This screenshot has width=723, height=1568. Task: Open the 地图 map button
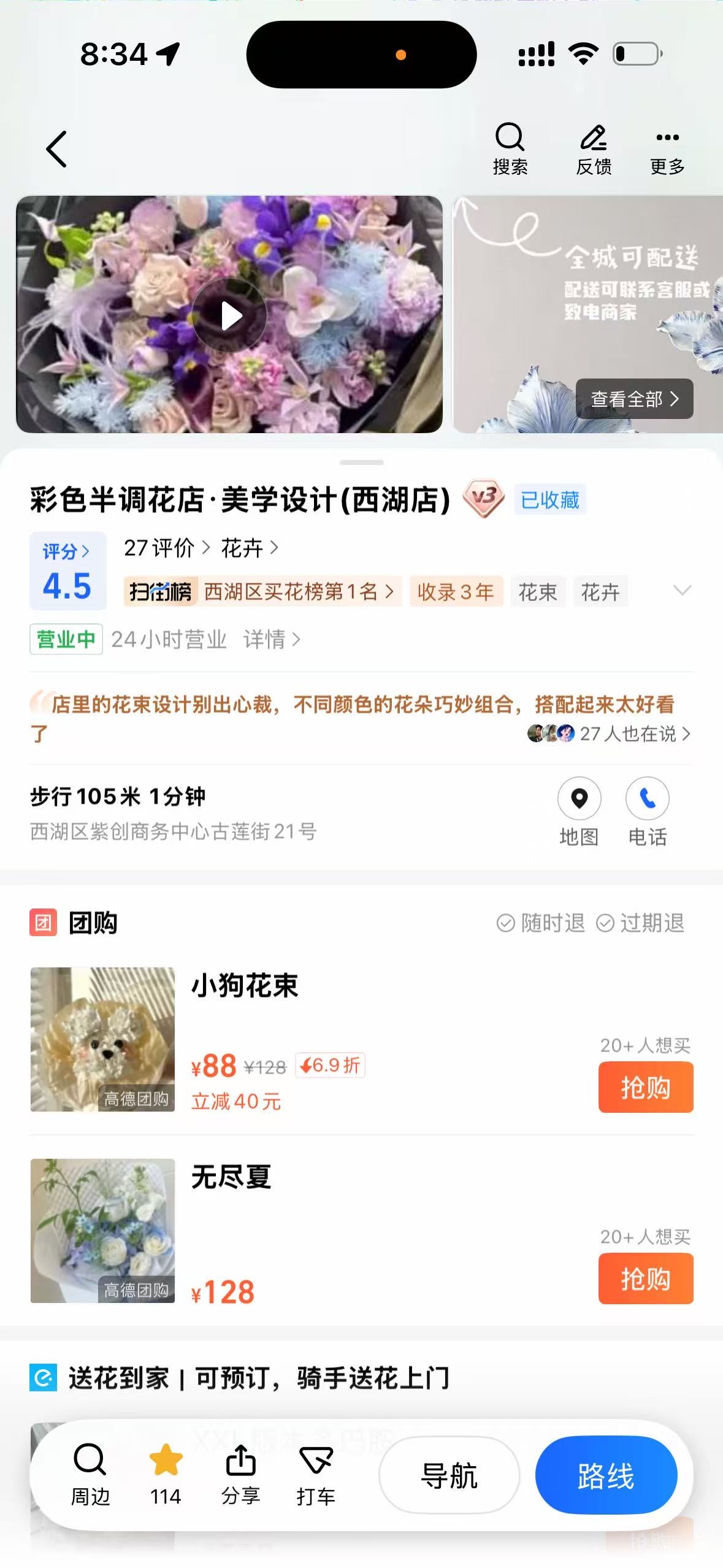coord(579,812)
